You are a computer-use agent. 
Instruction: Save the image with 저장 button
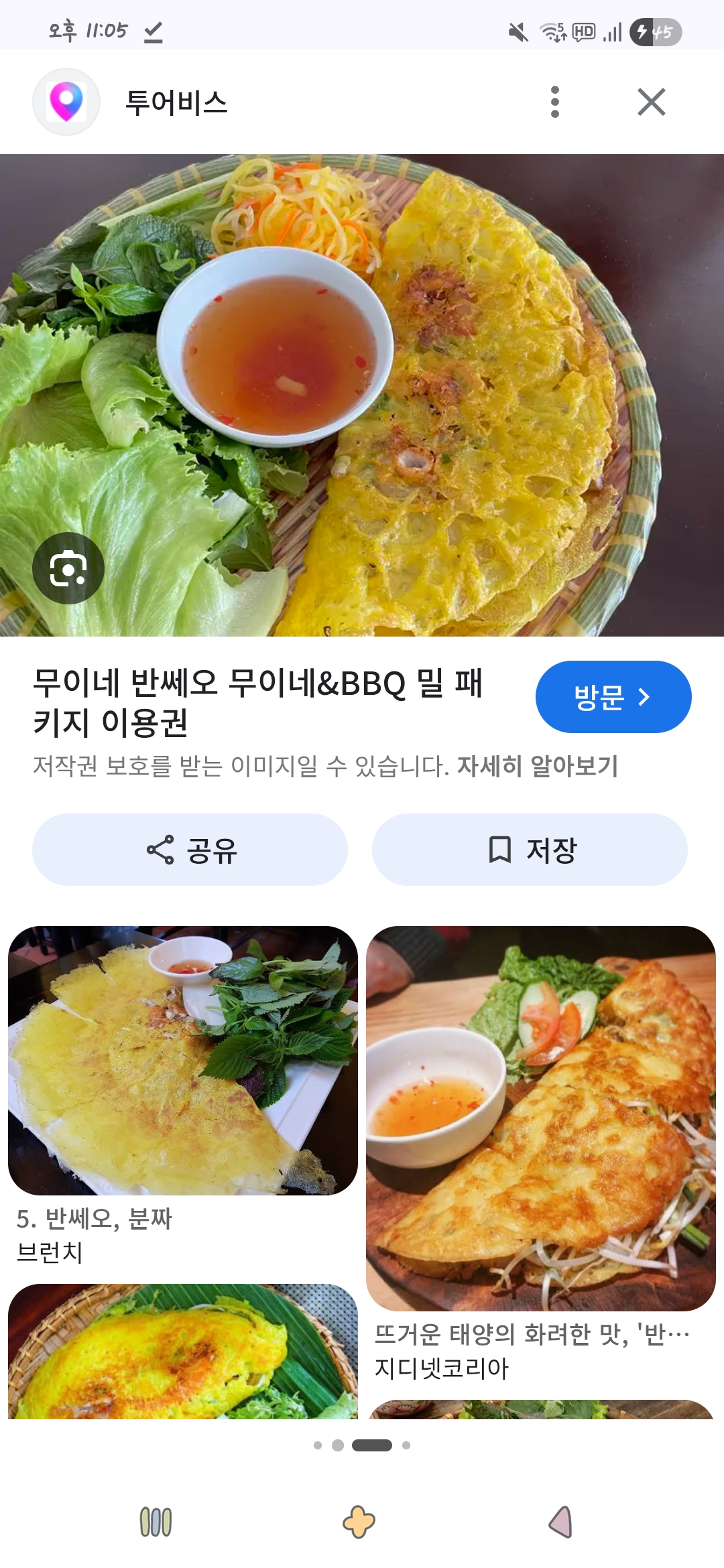click(530, 850)
